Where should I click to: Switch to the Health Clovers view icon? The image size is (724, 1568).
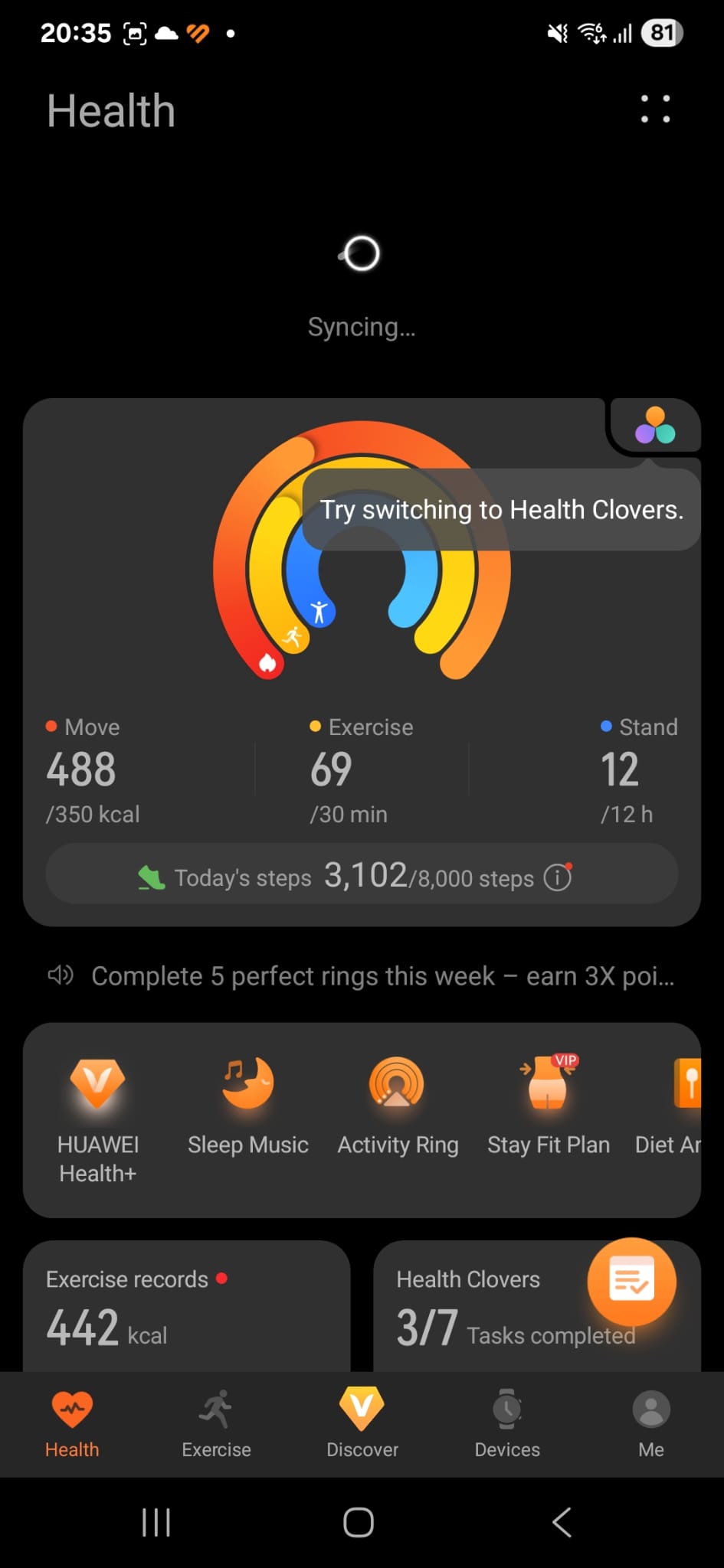point(654,426)
